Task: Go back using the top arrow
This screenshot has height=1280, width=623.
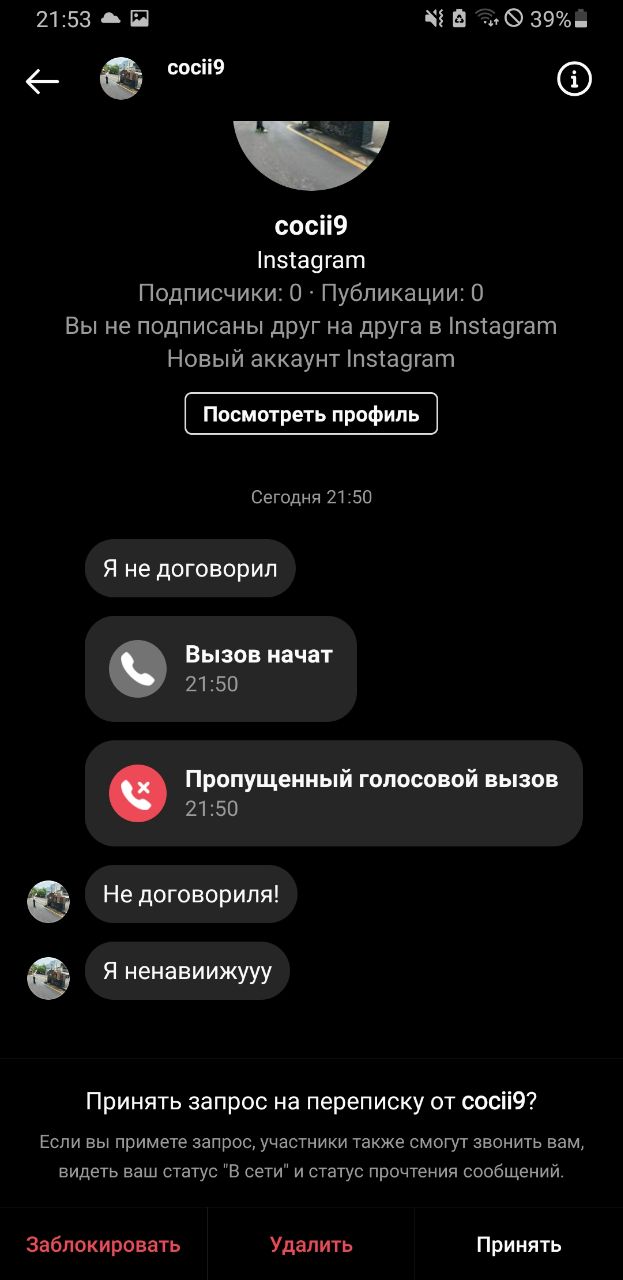Action: pyautogui.click(x=42, y=81)
